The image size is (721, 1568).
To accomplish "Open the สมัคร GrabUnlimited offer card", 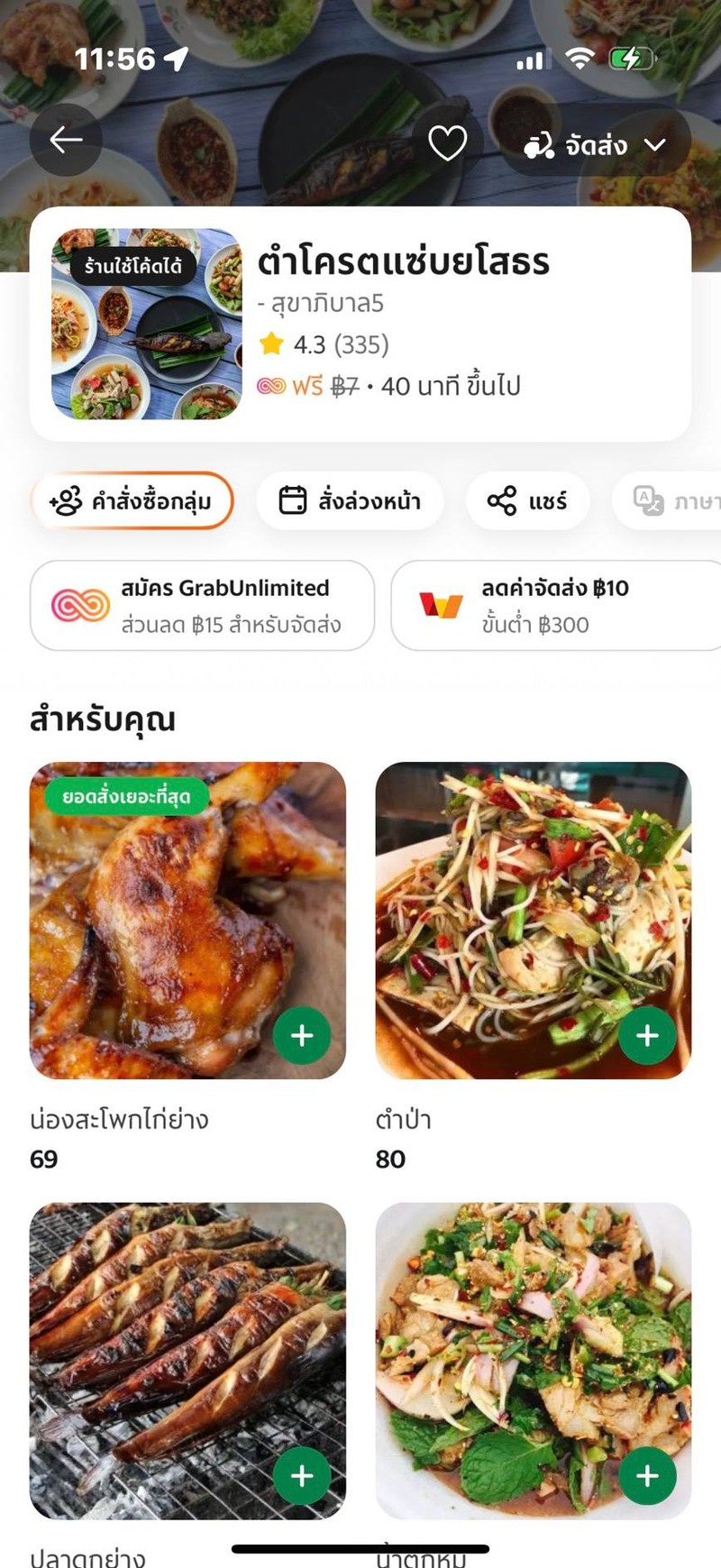I will [x=202, y=605].
